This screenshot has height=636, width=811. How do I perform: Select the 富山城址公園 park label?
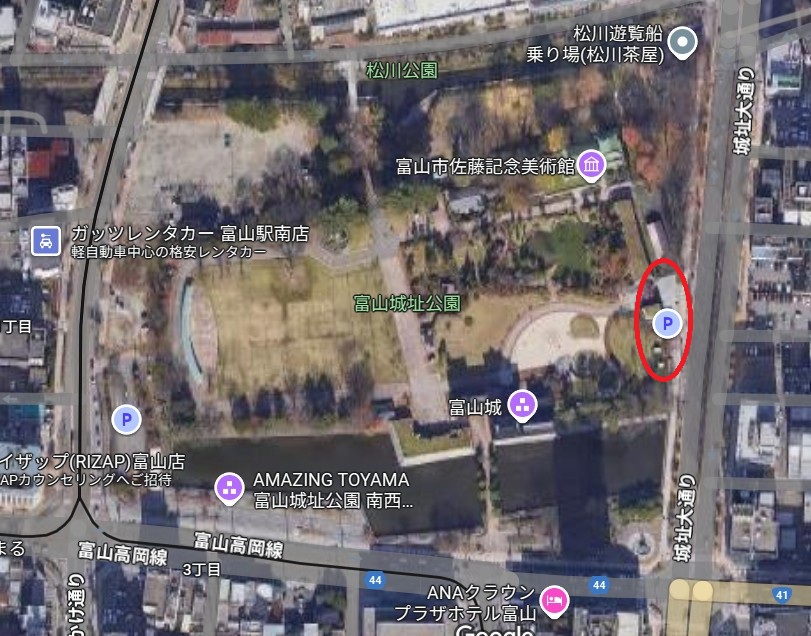[x=406, y=302]
